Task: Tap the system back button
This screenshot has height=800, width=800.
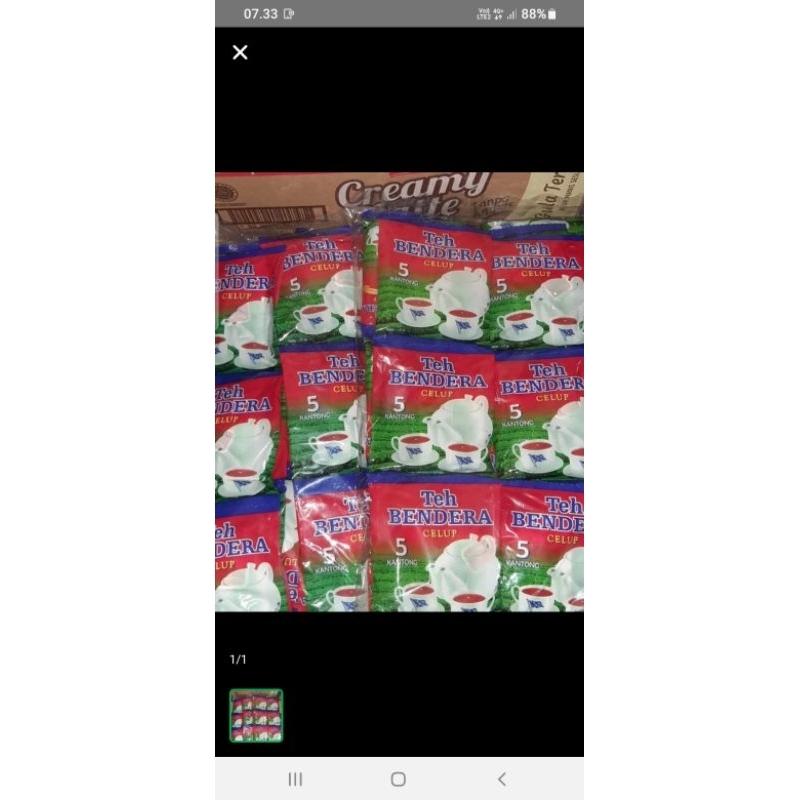Action: [501, 779]
